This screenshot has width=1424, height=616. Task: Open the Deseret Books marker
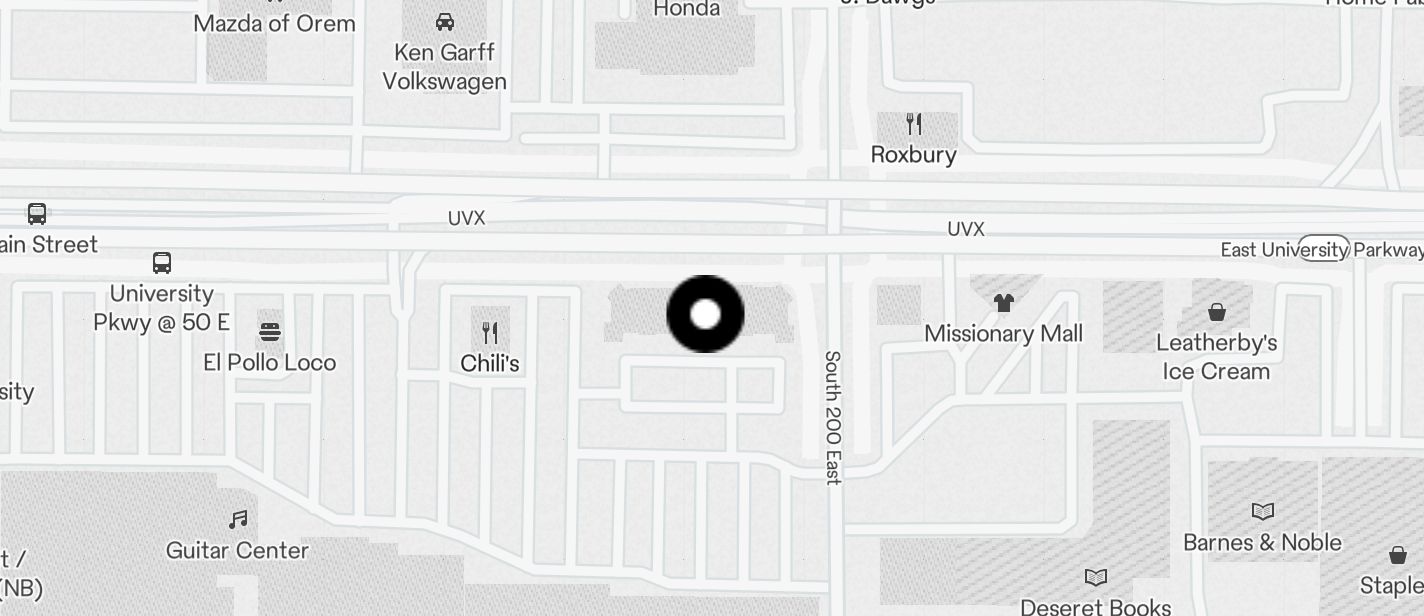click(x=1096, y=578)
